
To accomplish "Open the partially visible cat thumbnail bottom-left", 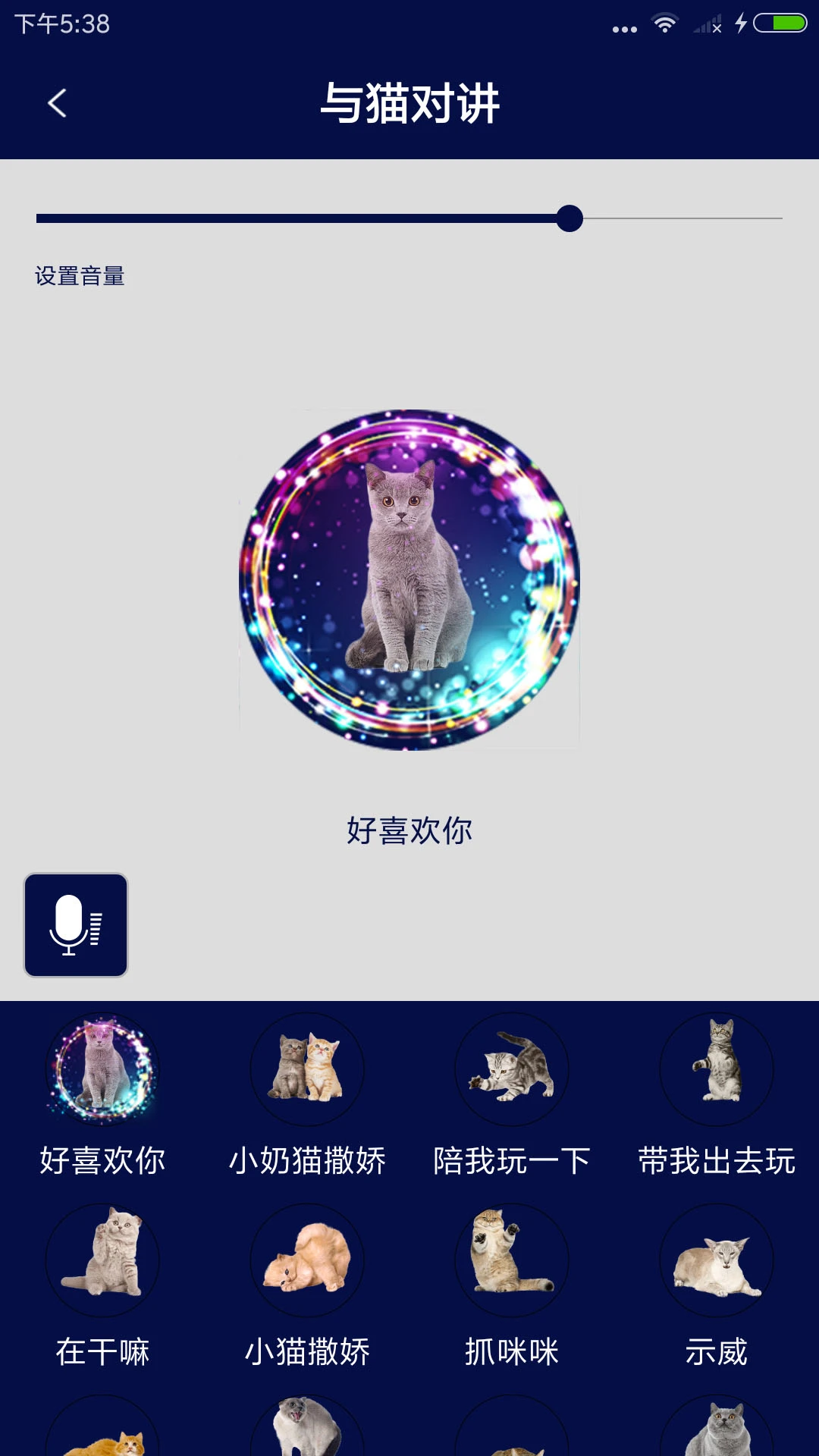I will click(x=103, y=1433).
